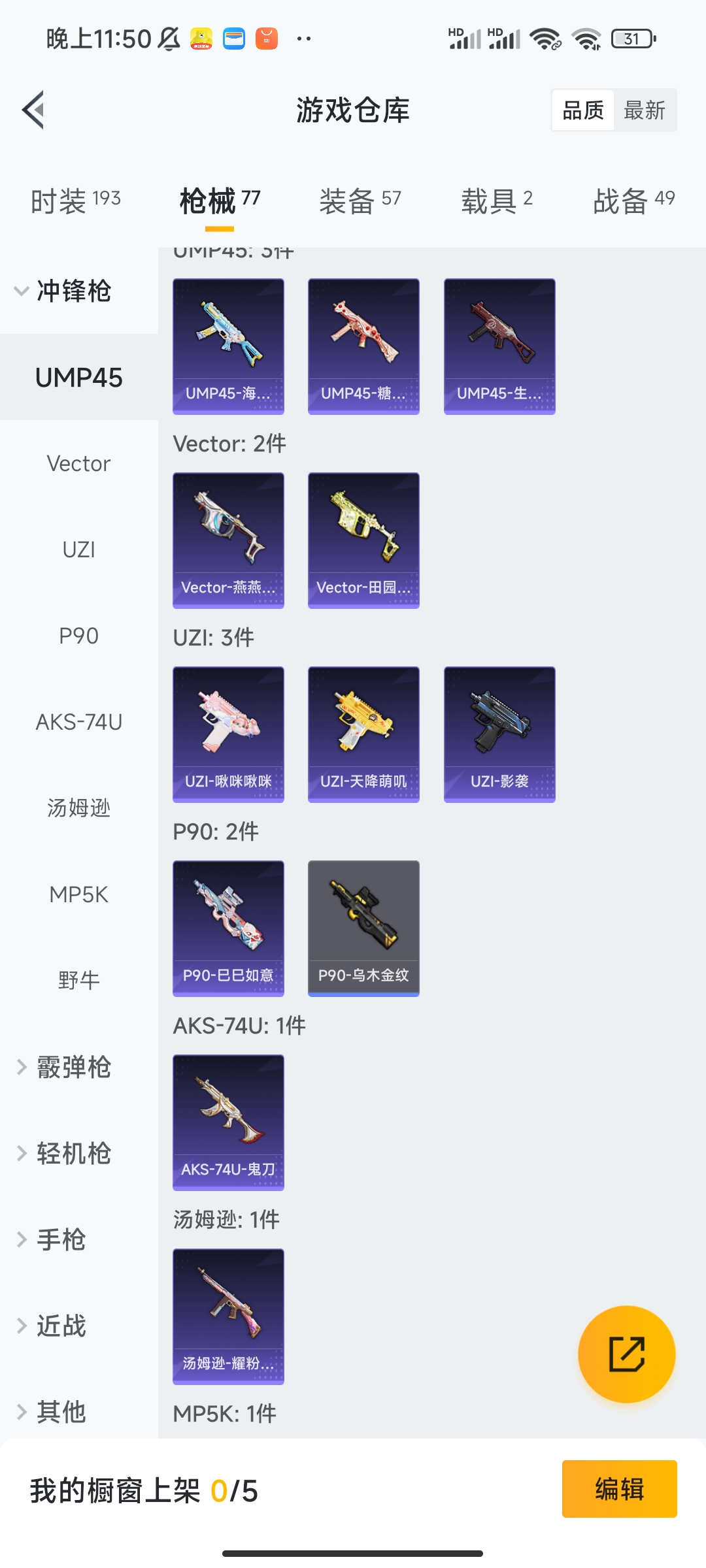Tap the 汤姆逊-耀粉 skin card
Screen dimensions: 706x1568
click(x=228, y=1316)
